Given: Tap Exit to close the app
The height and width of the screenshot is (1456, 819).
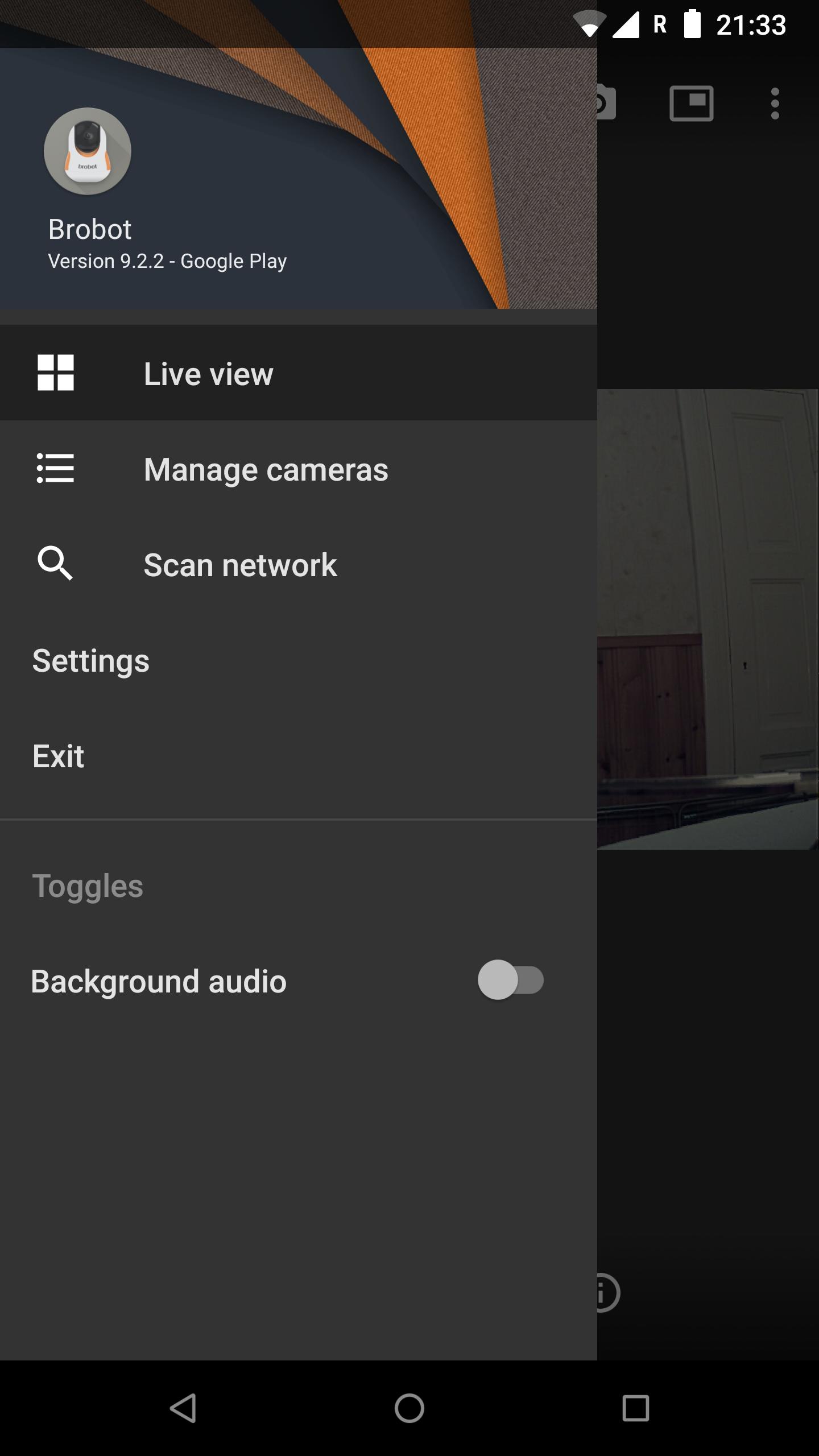Looking at the screenshot, I should point(59,756).
